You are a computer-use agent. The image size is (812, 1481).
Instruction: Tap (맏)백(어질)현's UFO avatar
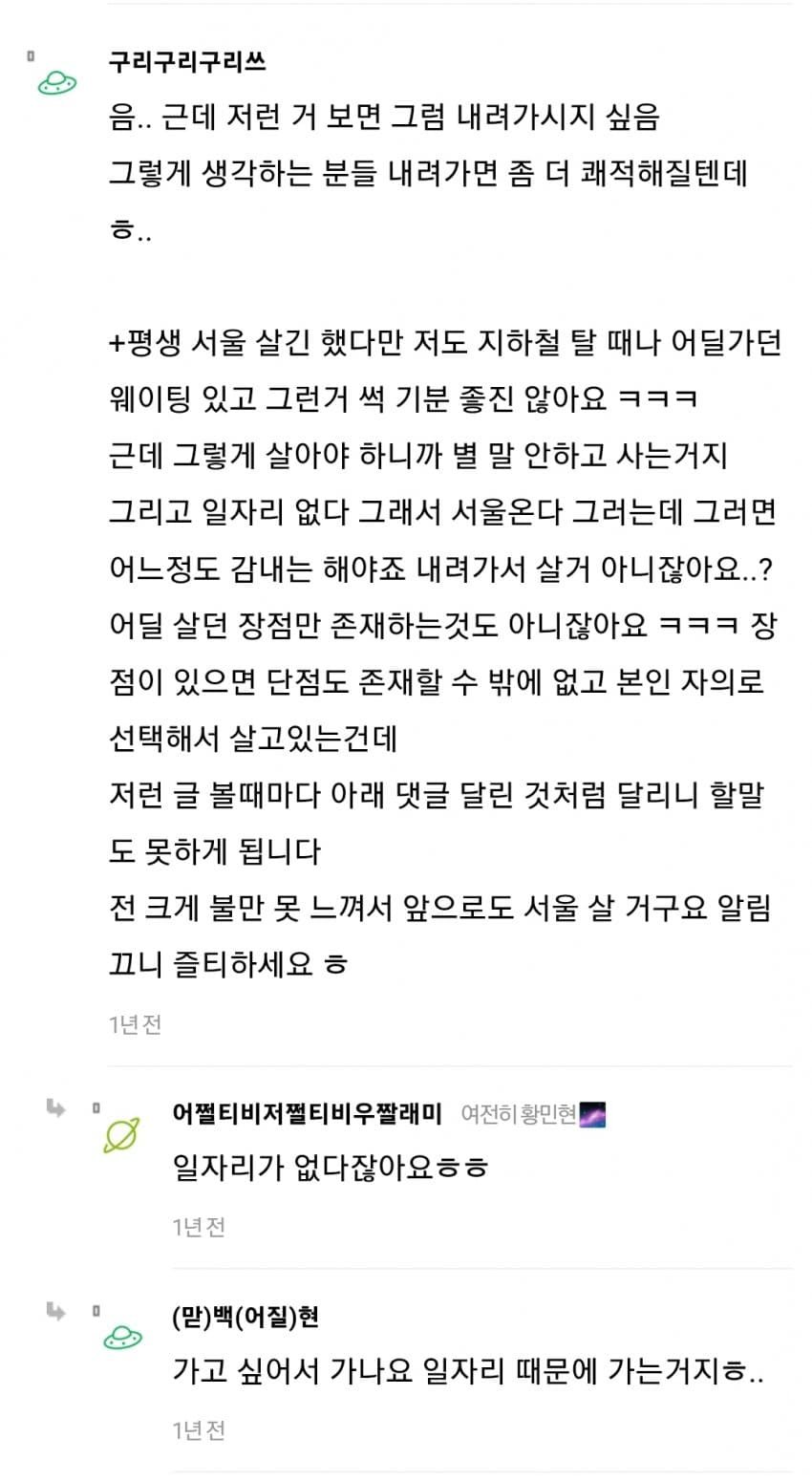click(122, 1338)
